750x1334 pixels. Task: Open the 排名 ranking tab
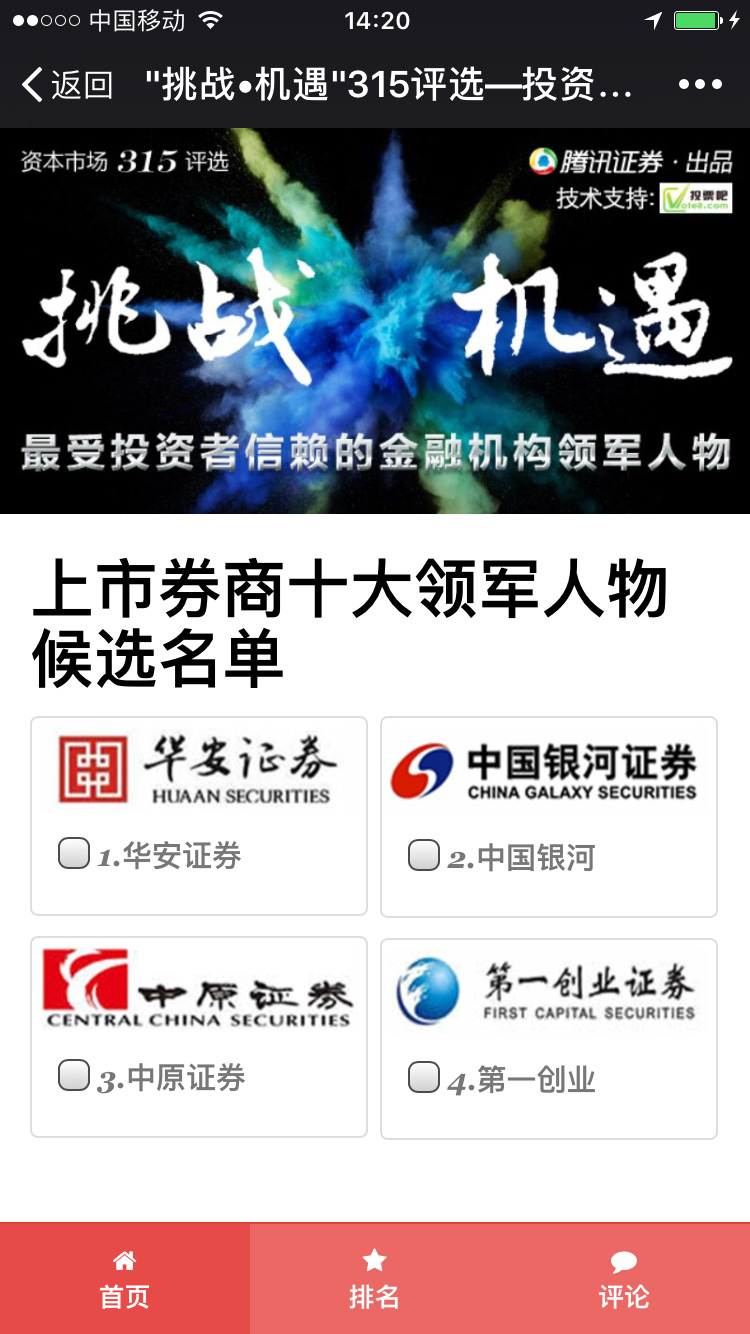click(x=374, y=1279)
